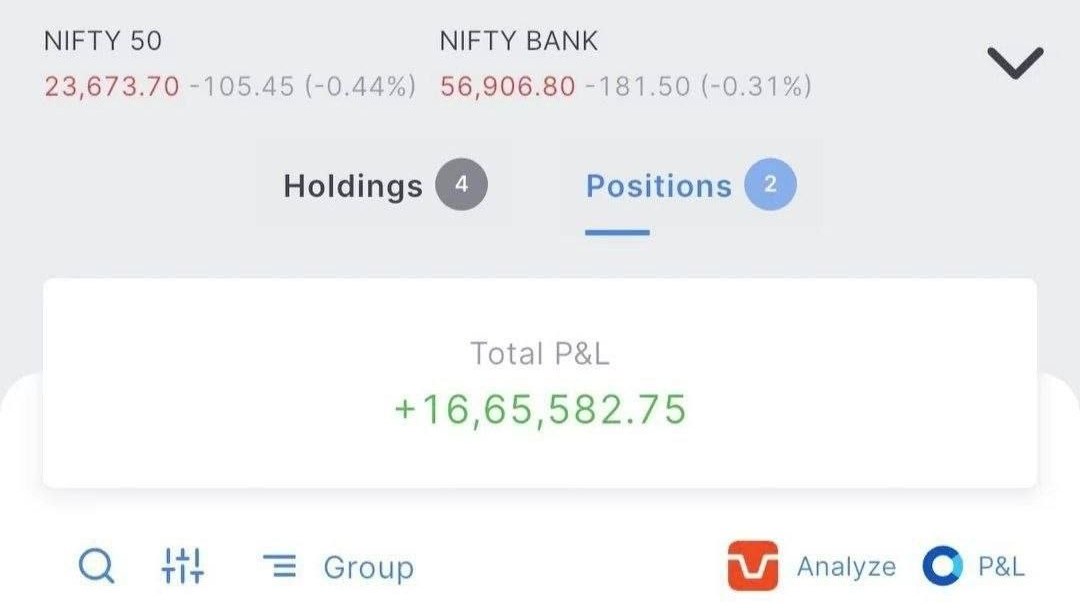The width and height of the screenshot is (1080, 608).
Task: Switch to the Holdings tab
Action: (x=385, y=185)
